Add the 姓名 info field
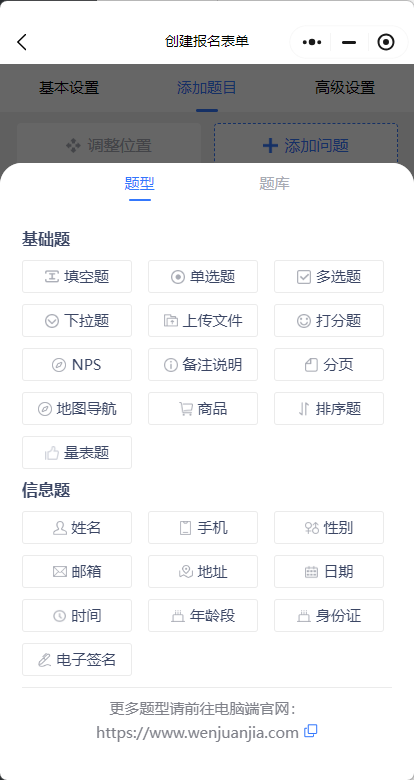 click(77, 527)
